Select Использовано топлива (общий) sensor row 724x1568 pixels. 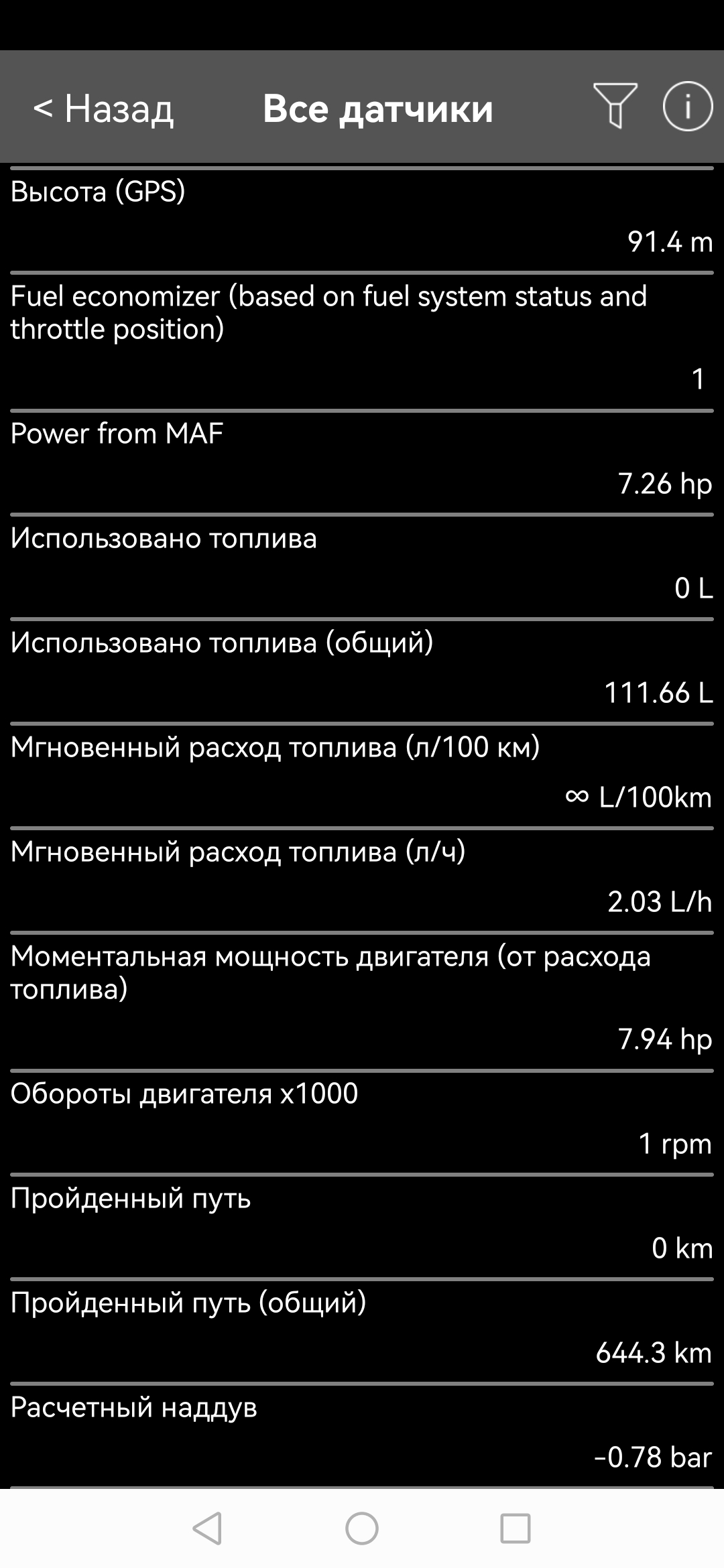pos(362,669)
